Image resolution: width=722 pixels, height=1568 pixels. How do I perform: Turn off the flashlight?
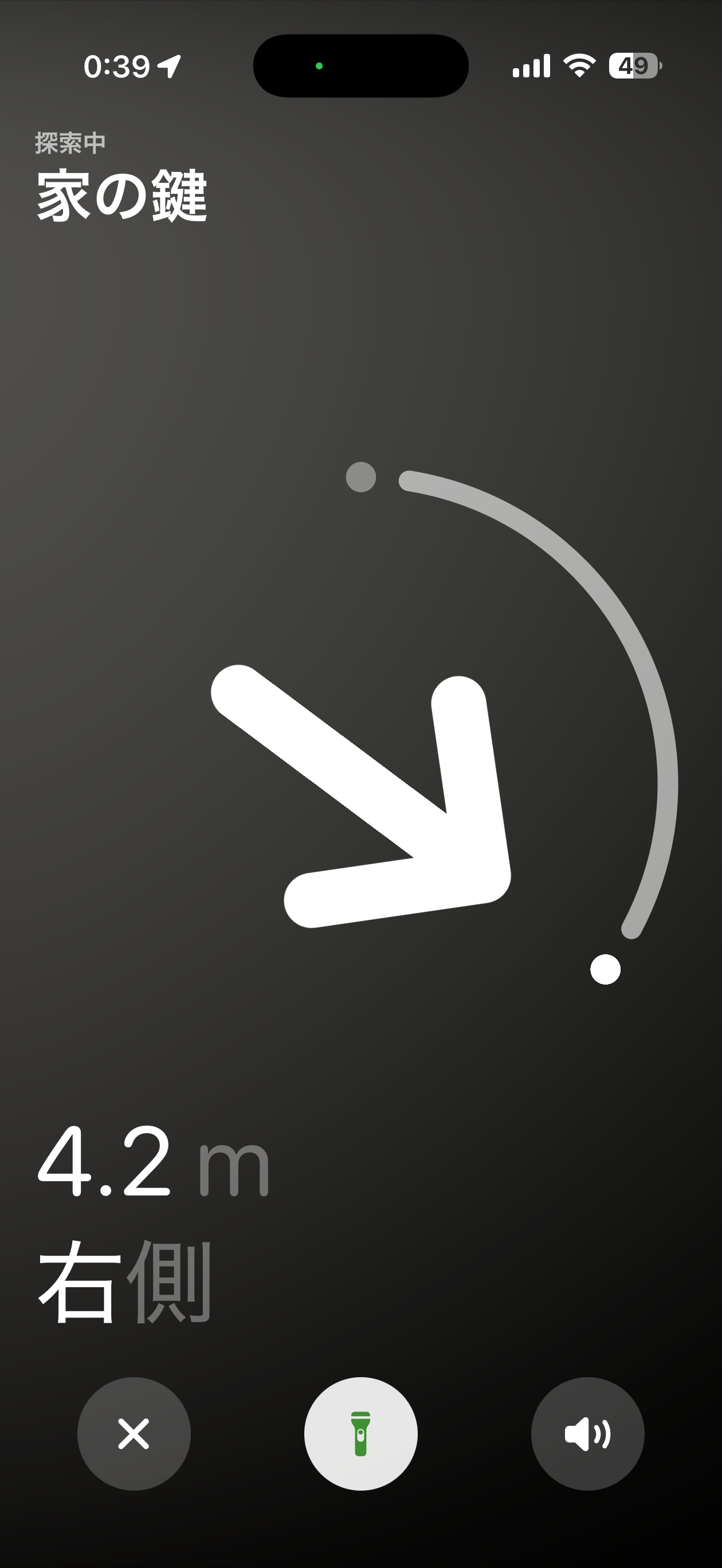[360, 1433]
